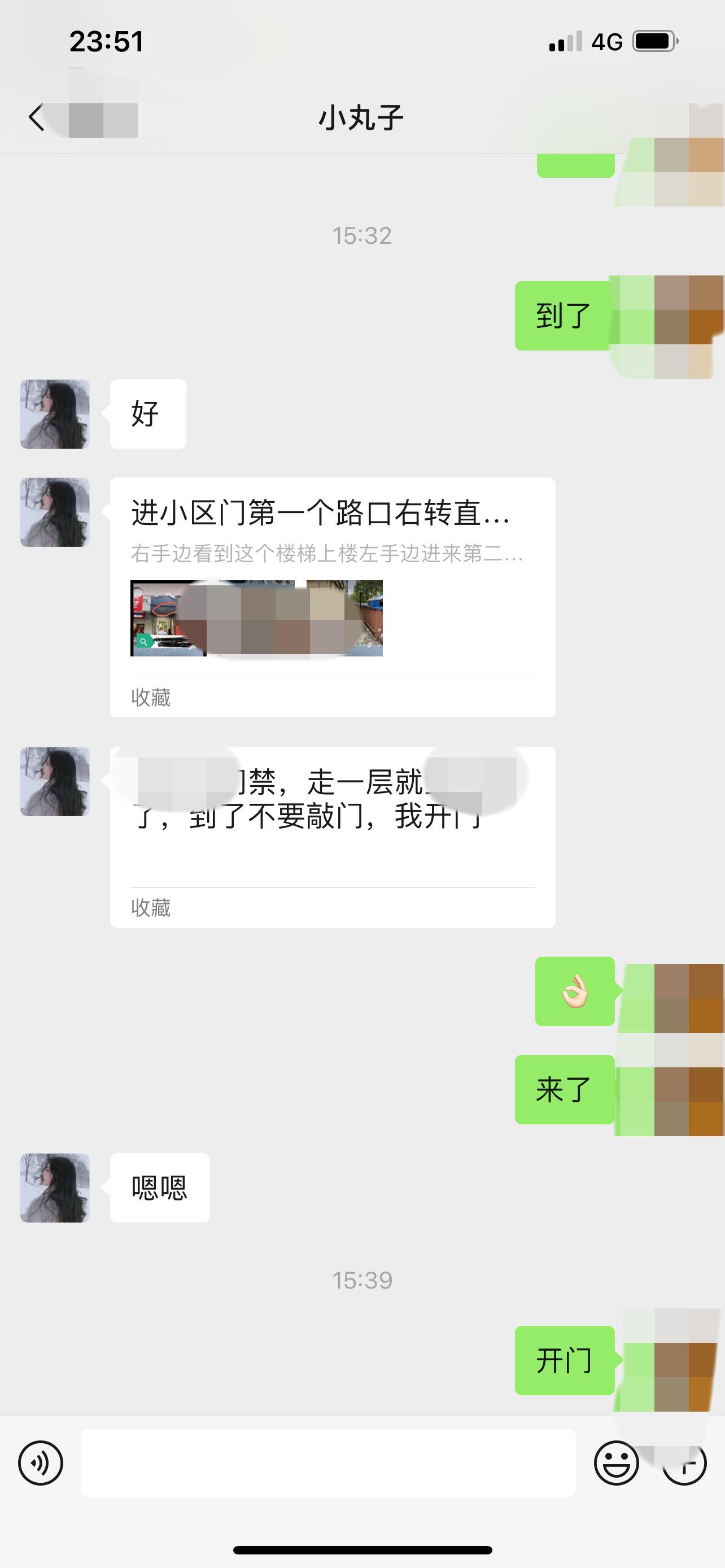Open the truncated 进小区门 directions message

tap(322, 514)
